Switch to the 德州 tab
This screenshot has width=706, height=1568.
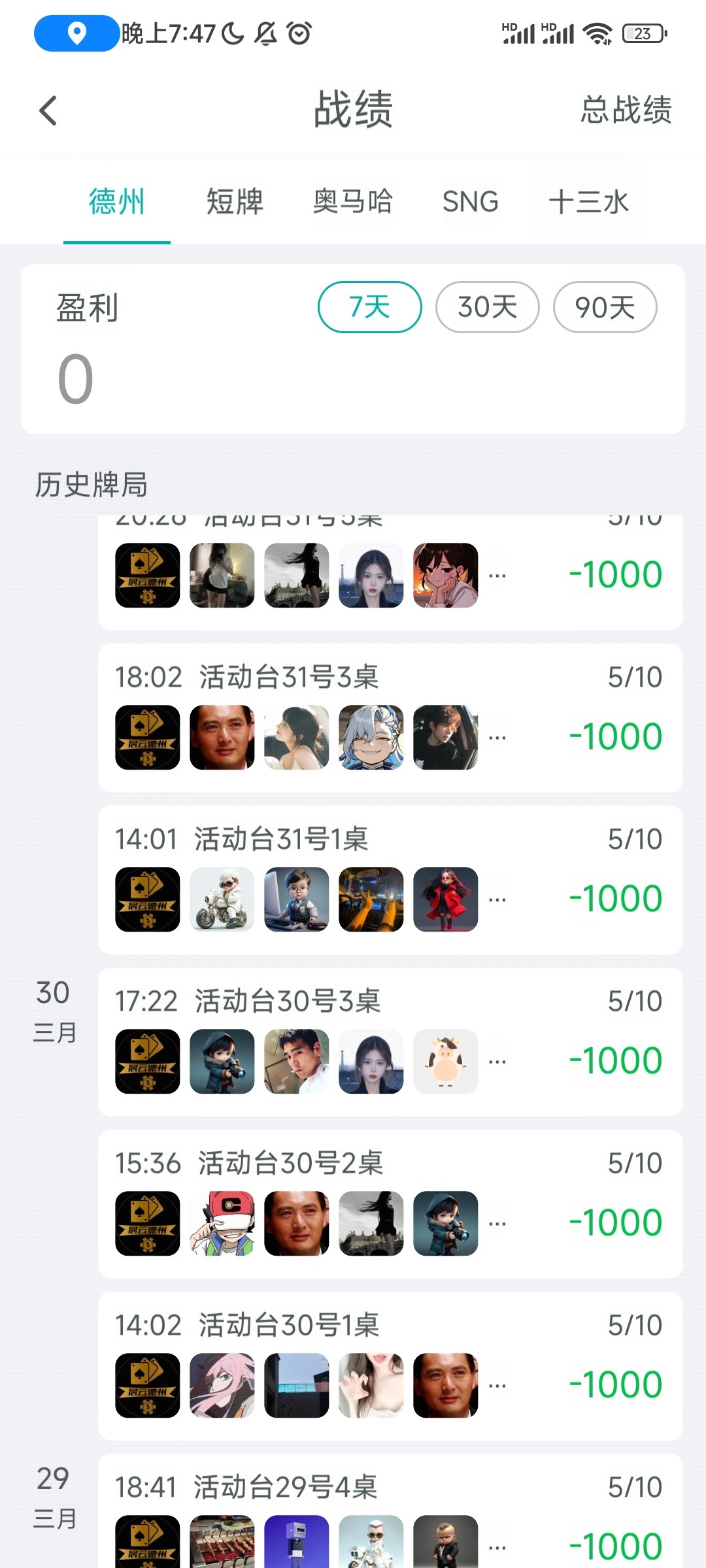coord(116,201)
